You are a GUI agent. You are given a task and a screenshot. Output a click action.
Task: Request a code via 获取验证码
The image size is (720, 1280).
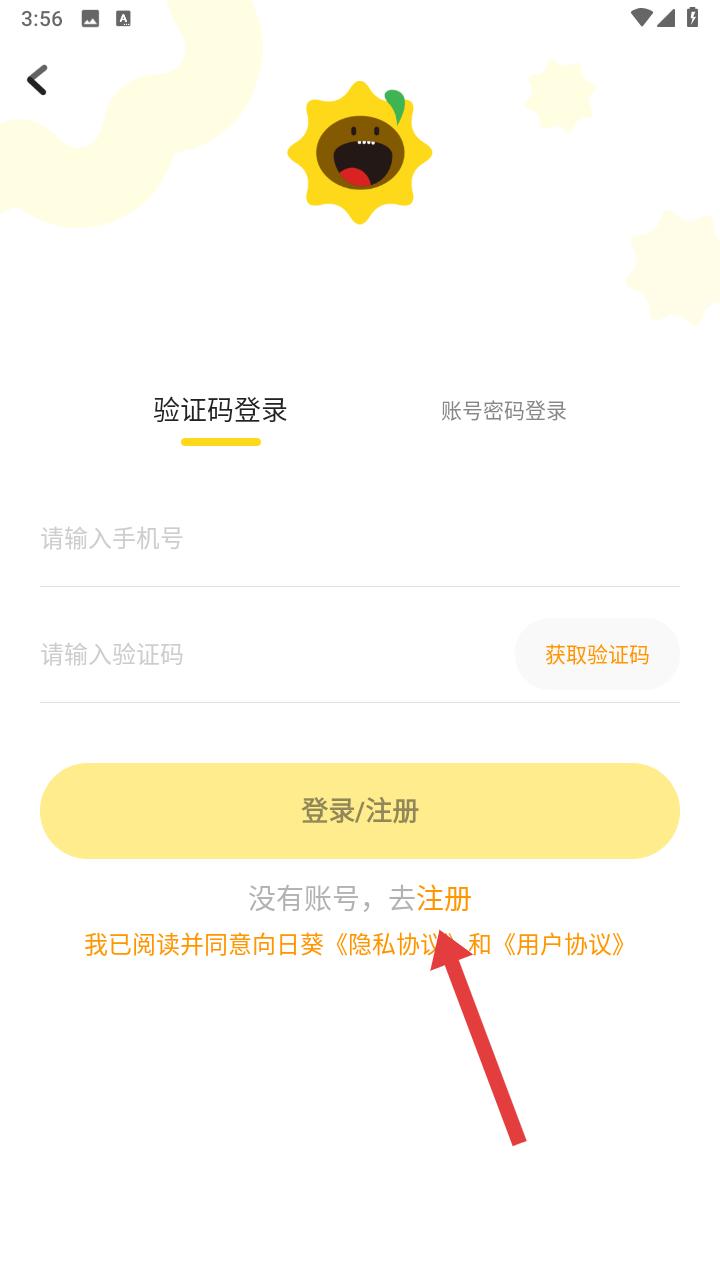(597, 655)
